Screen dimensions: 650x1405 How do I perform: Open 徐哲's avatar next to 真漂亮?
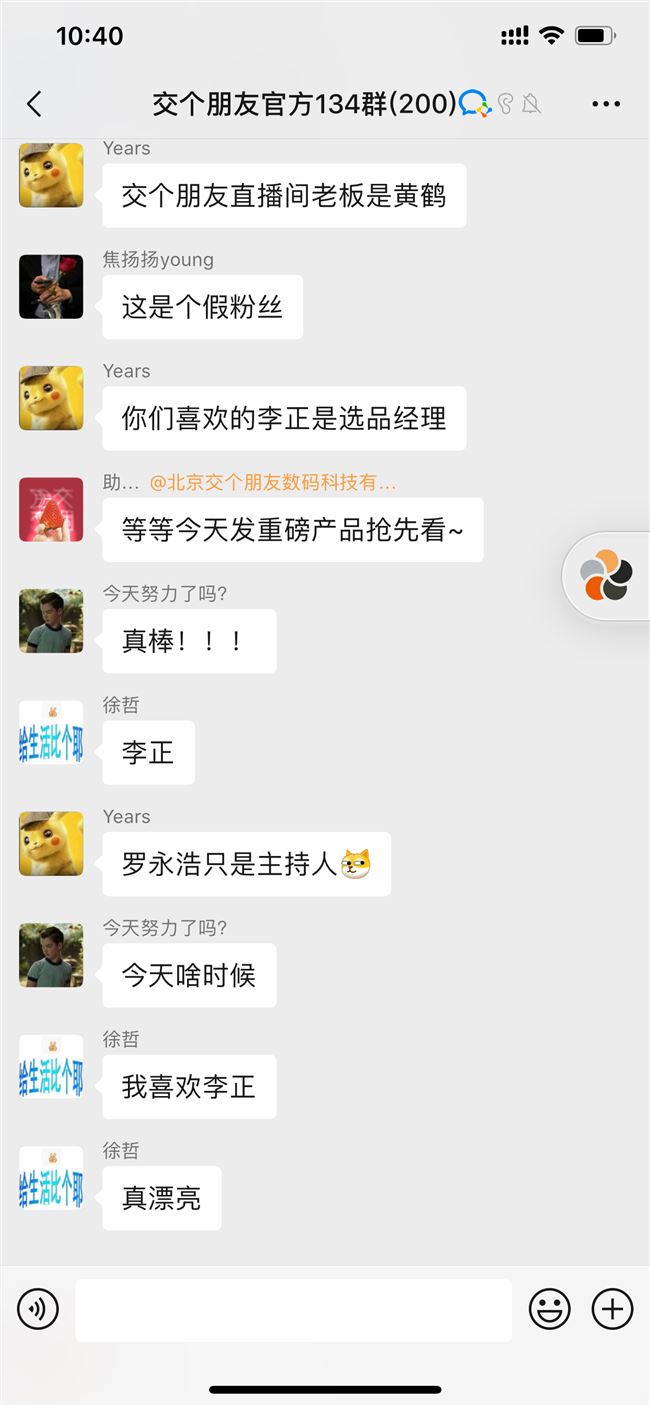coord(51,1178)
